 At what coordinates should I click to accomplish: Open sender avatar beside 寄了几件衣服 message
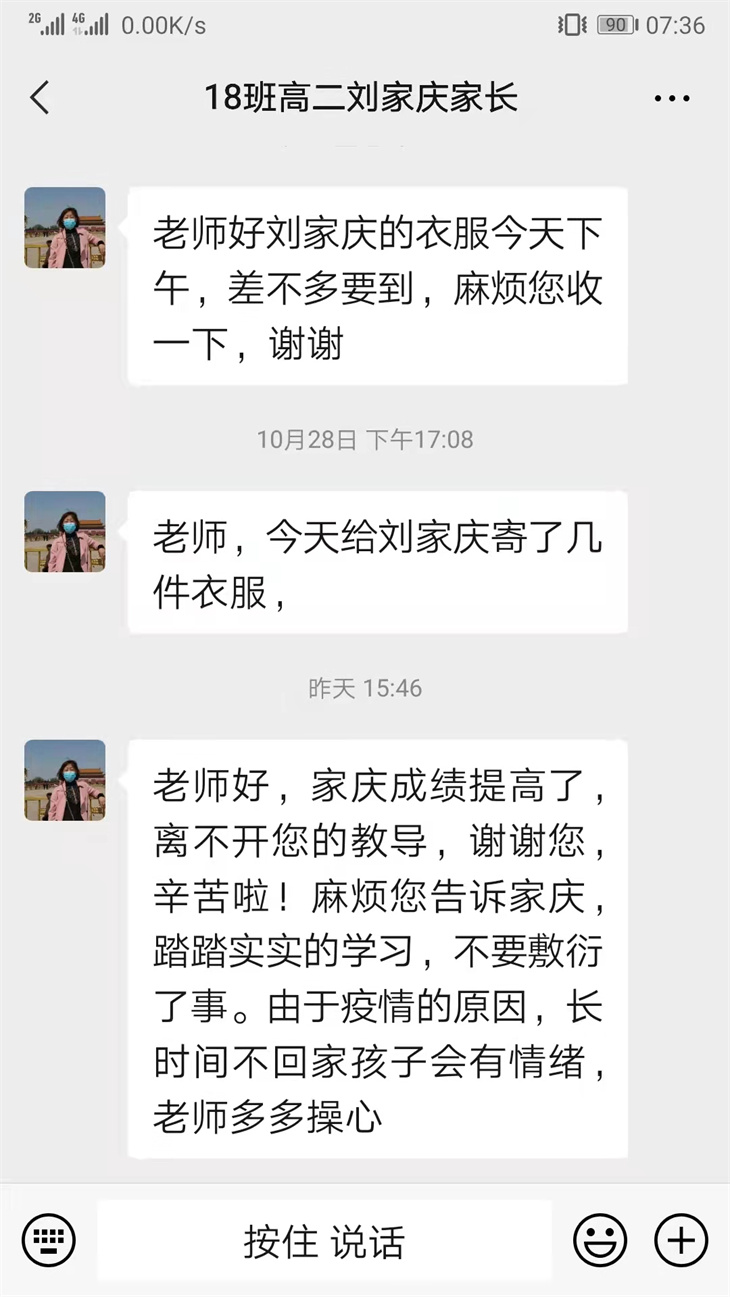65,531
